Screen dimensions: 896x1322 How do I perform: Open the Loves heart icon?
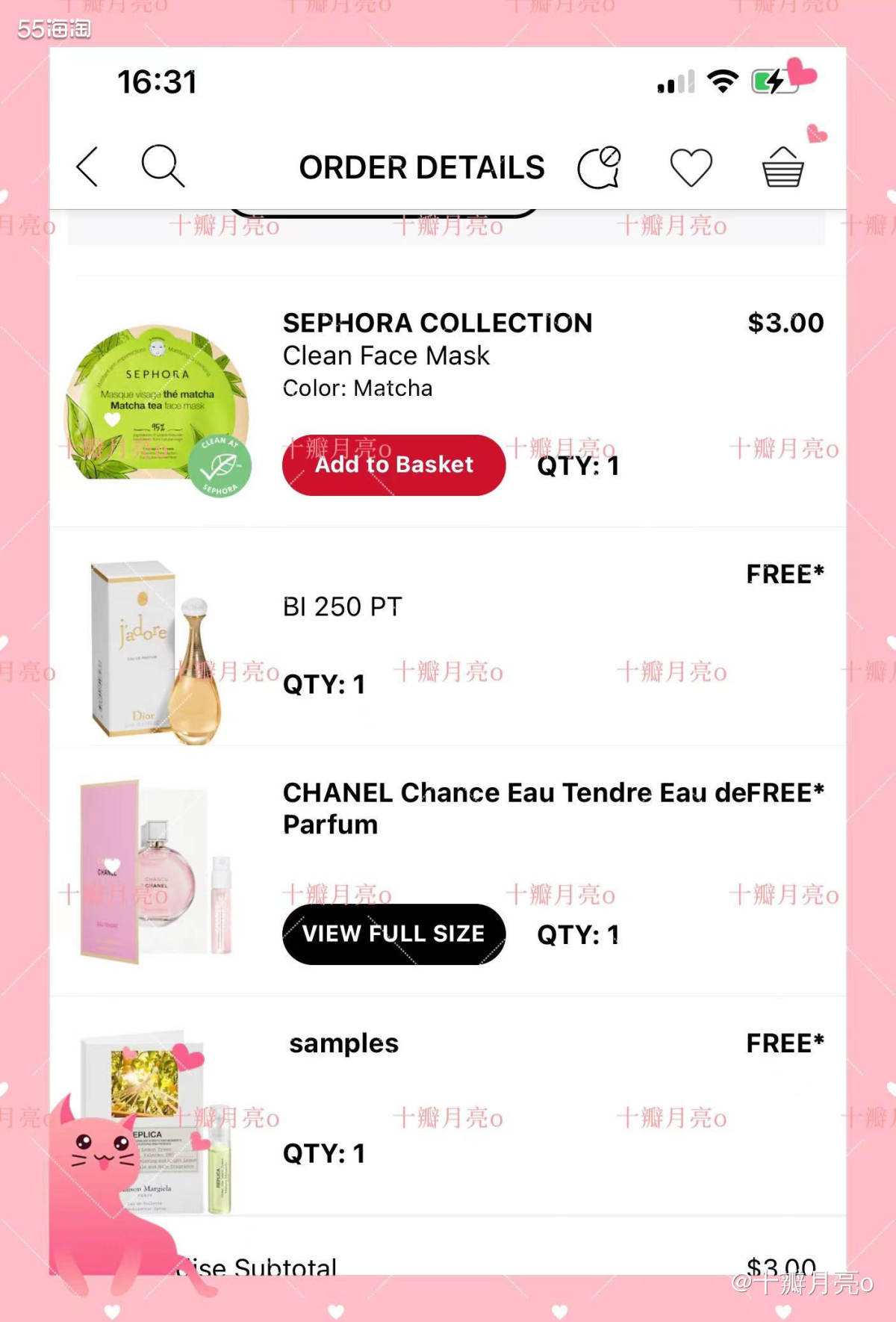691,167
